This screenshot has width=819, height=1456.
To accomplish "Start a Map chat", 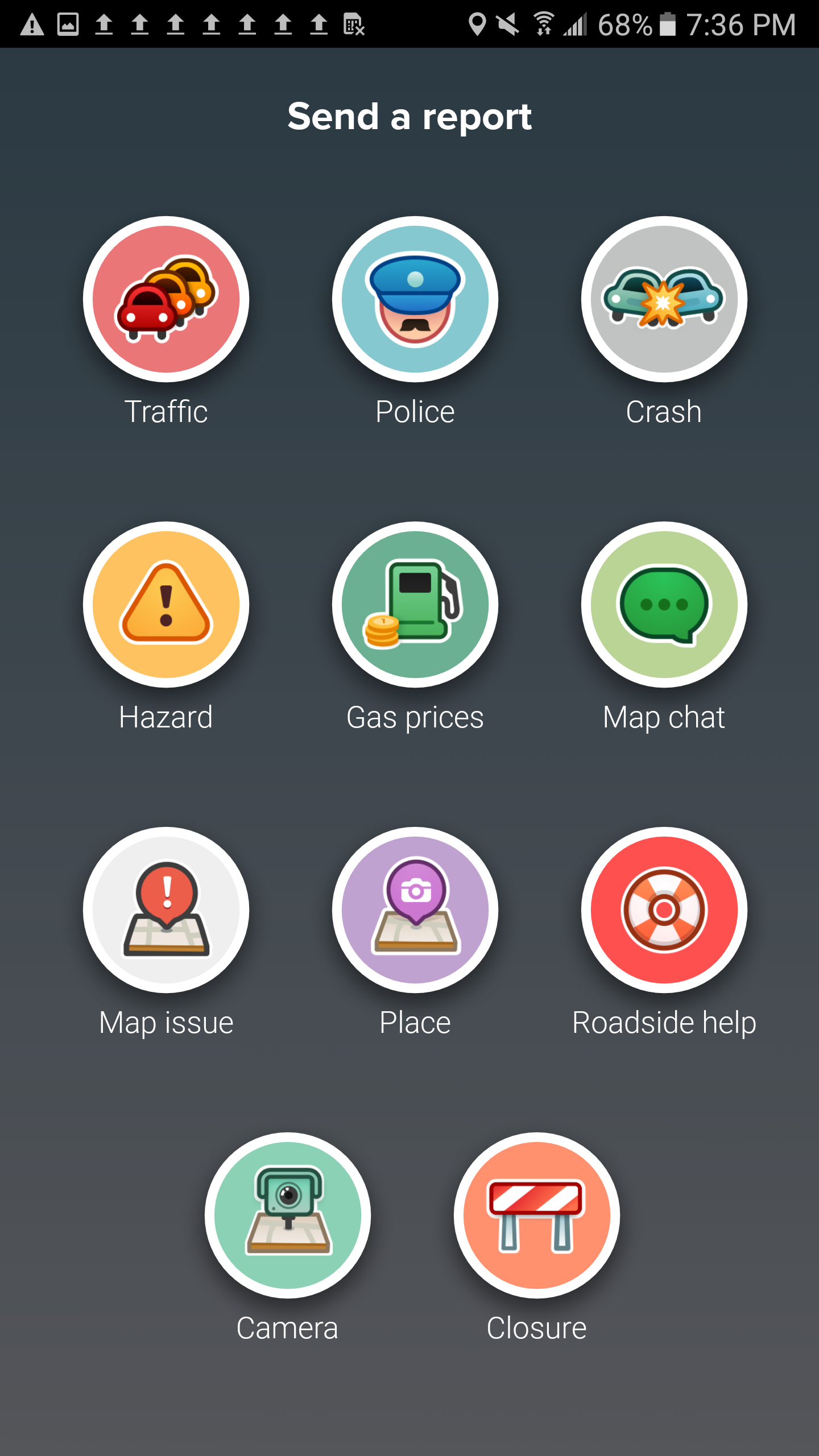I will click(664, 605).
